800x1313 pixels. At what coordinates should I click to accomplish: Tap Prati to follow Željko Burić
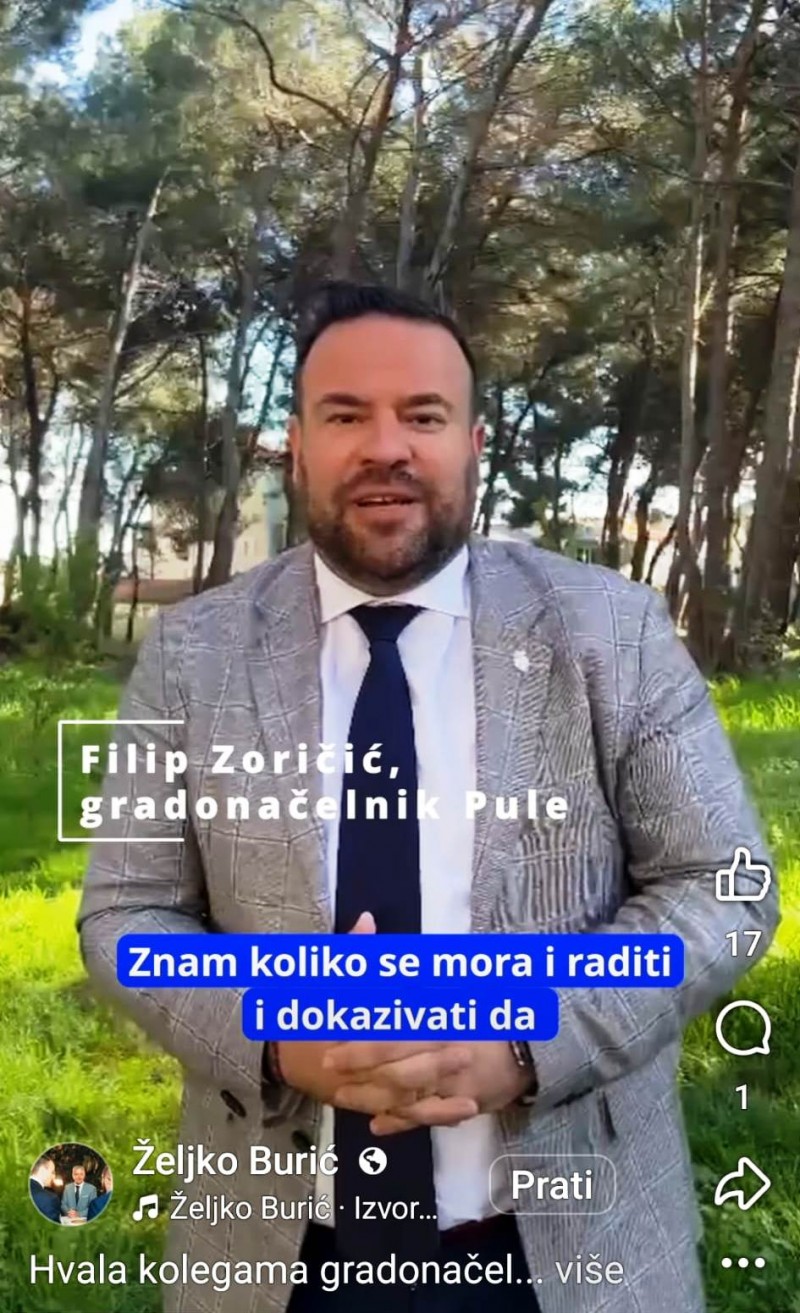[552, 1185]
